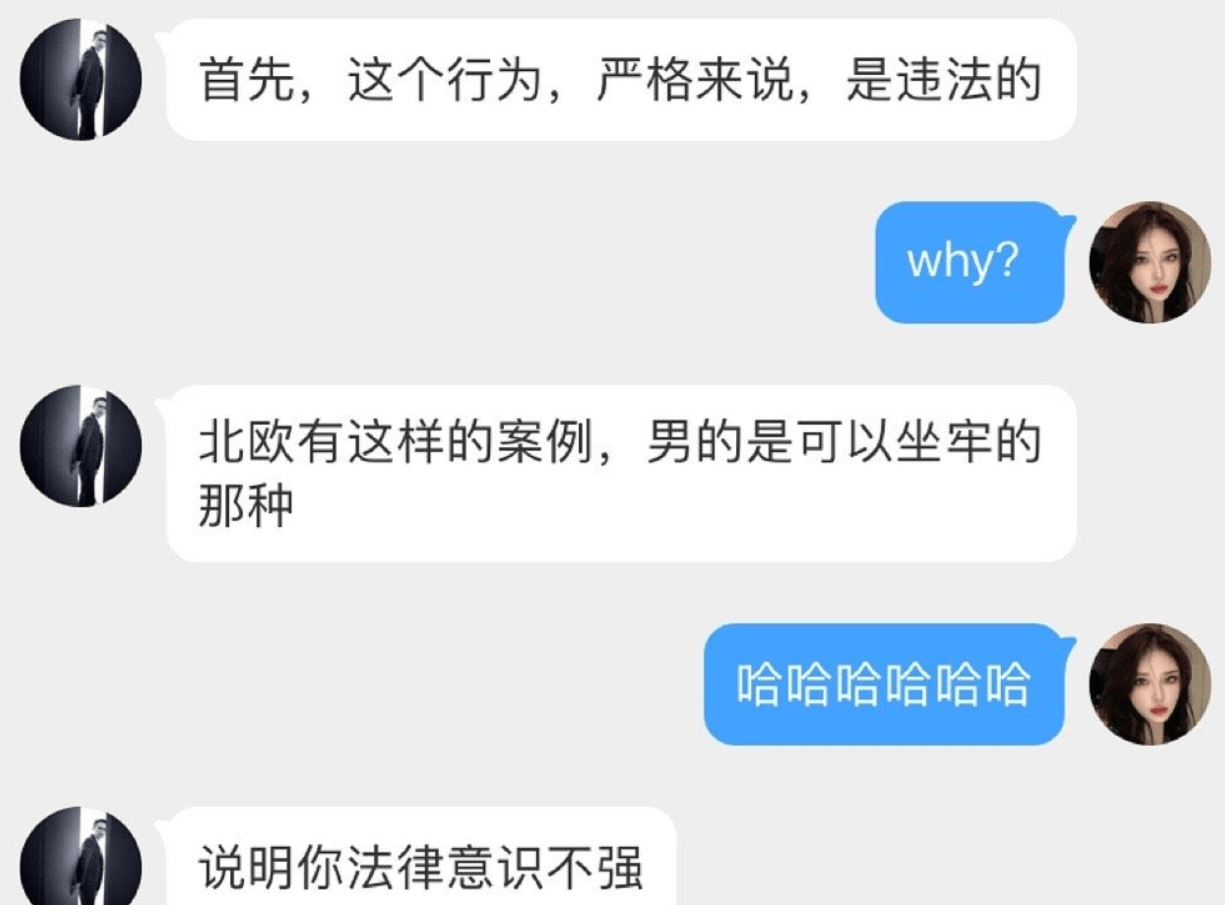
Task: Open the avatar beside the "北欧有这样的案例" message
Action: 81,445
